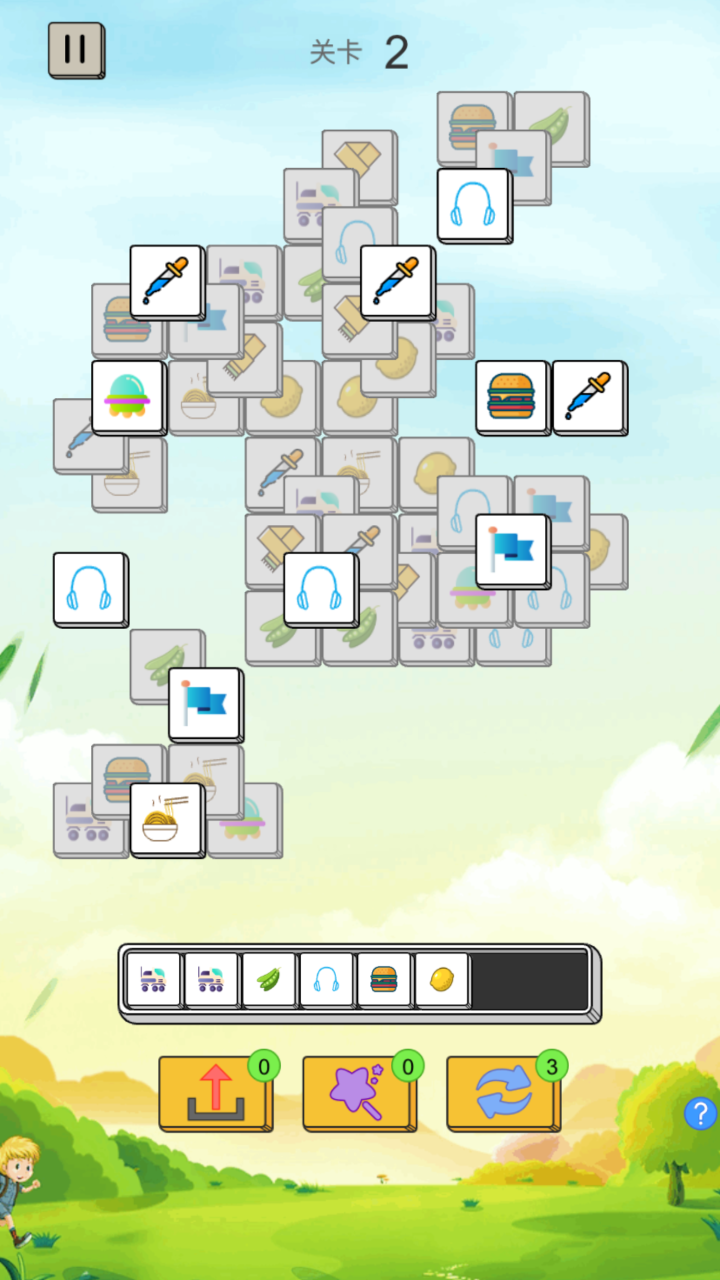Pick the flag tile just above the noodle bowl
The image size is (720, 1280).
(205, 704)
